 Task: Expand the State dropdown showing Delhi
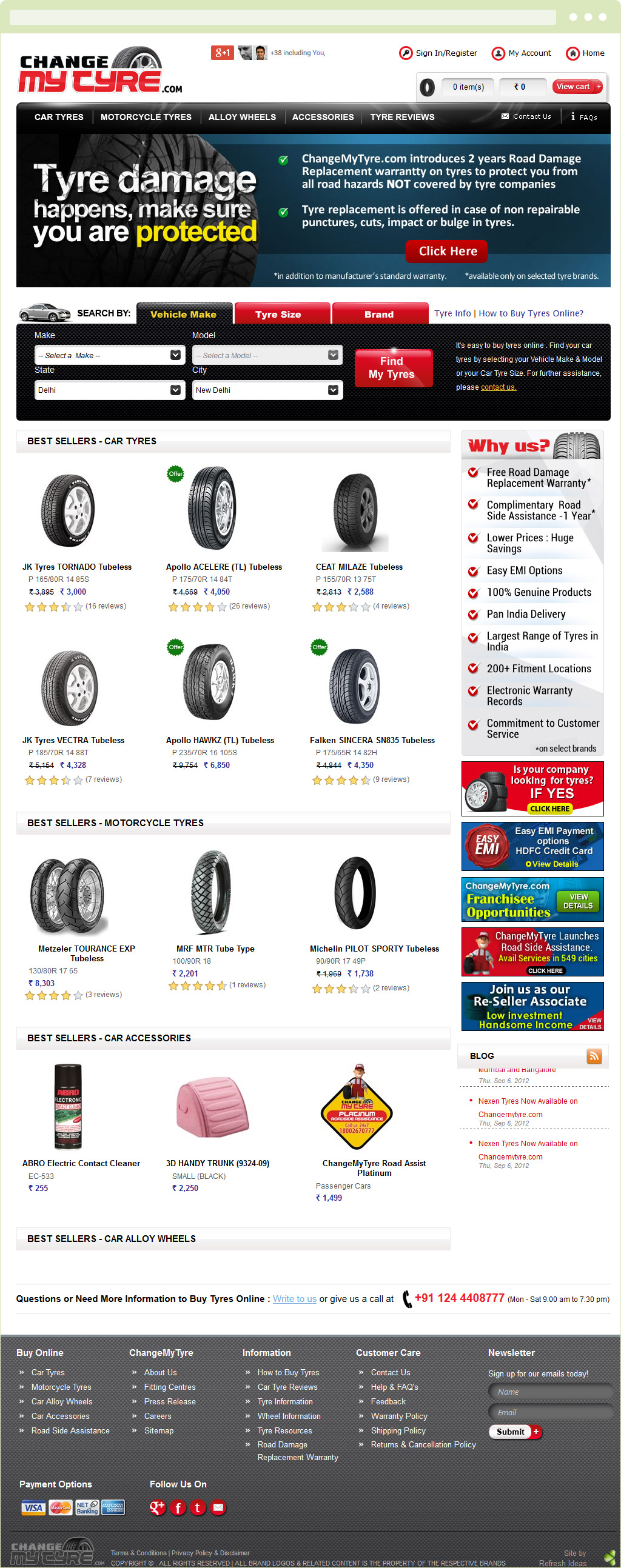coord(109,390)
